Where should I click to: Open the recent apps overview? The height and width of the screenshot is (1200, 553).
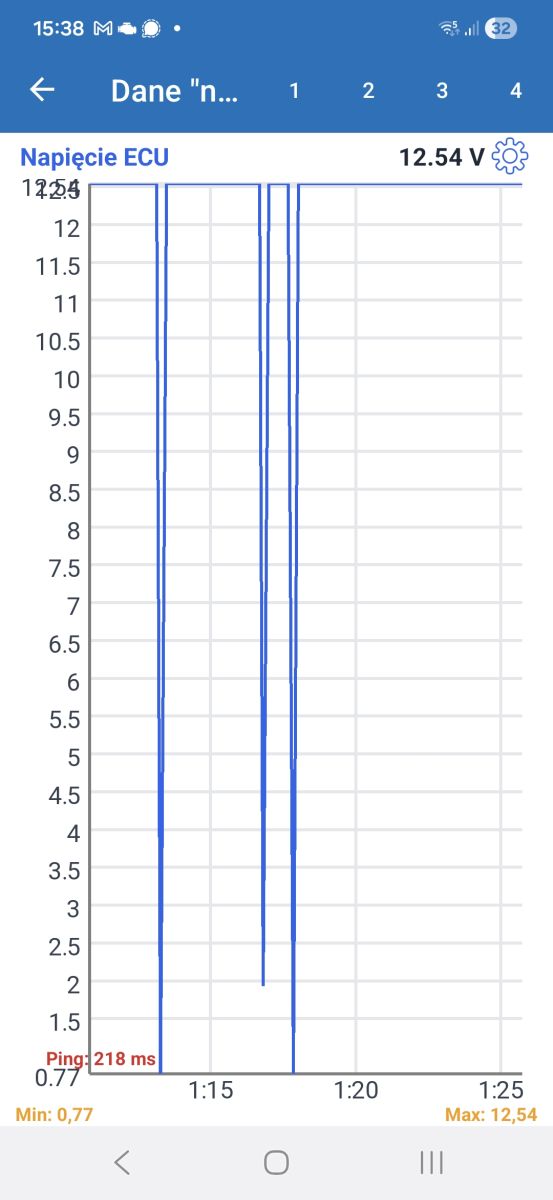tap(432, 1162)
